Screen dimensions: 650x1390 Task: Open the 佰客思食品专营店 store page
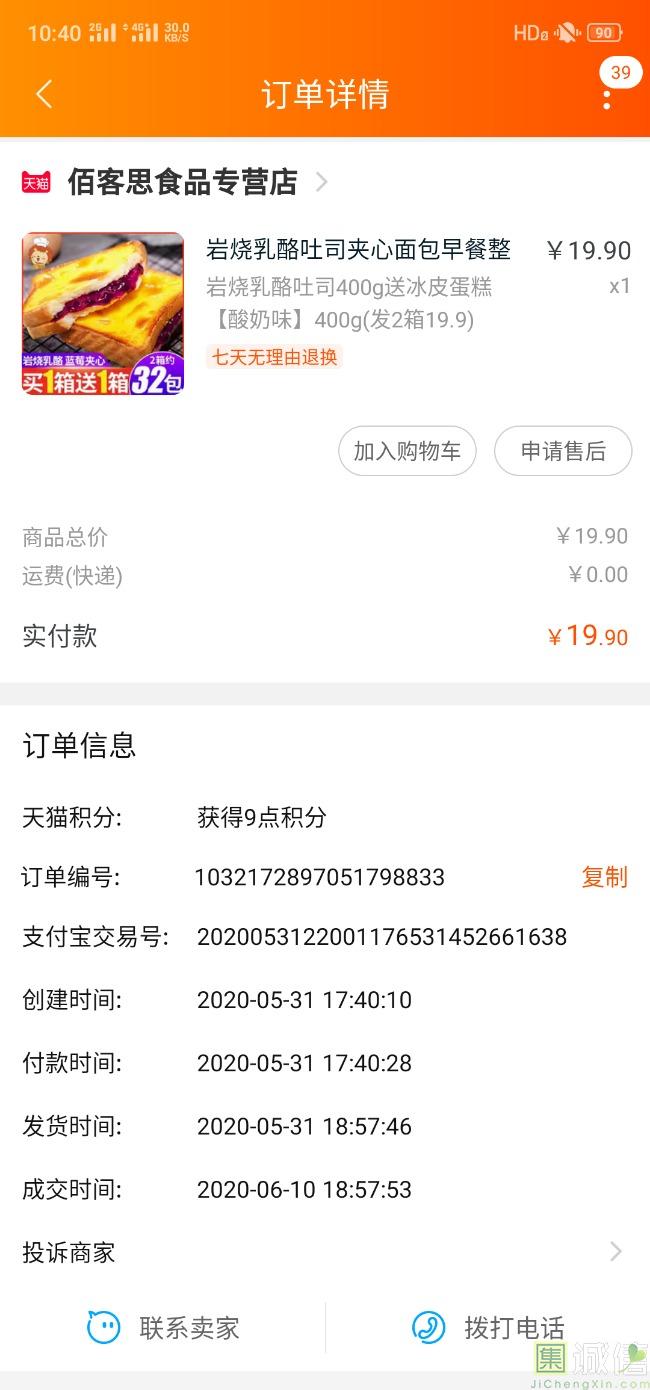point(183,182)
